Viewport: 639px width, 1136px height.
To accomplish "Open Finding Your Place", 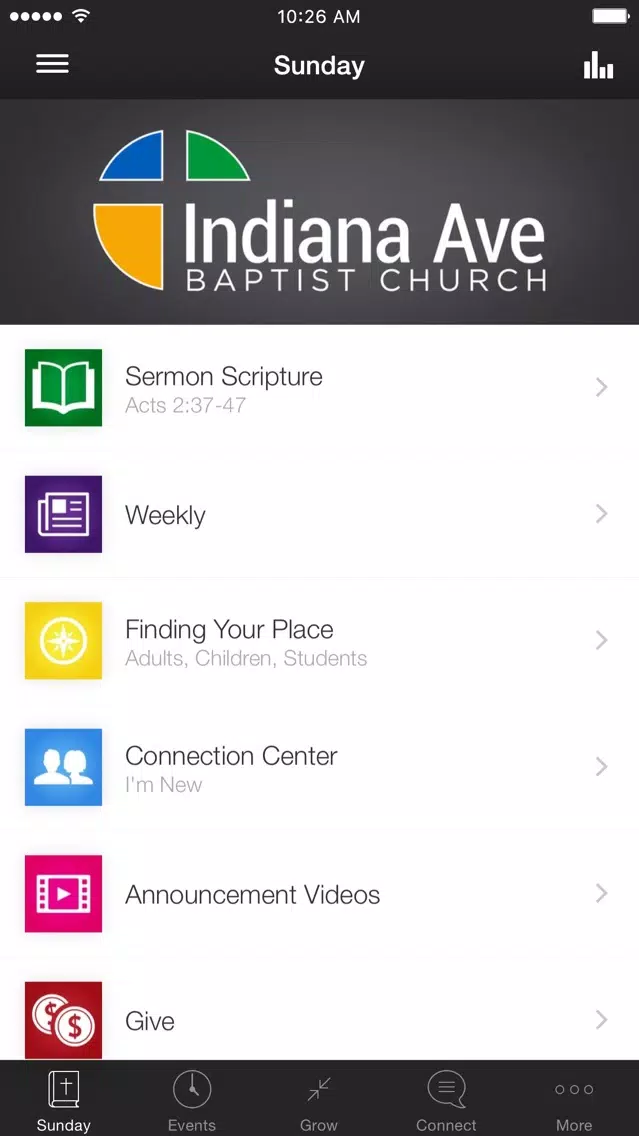I will [x=320, y=640].
